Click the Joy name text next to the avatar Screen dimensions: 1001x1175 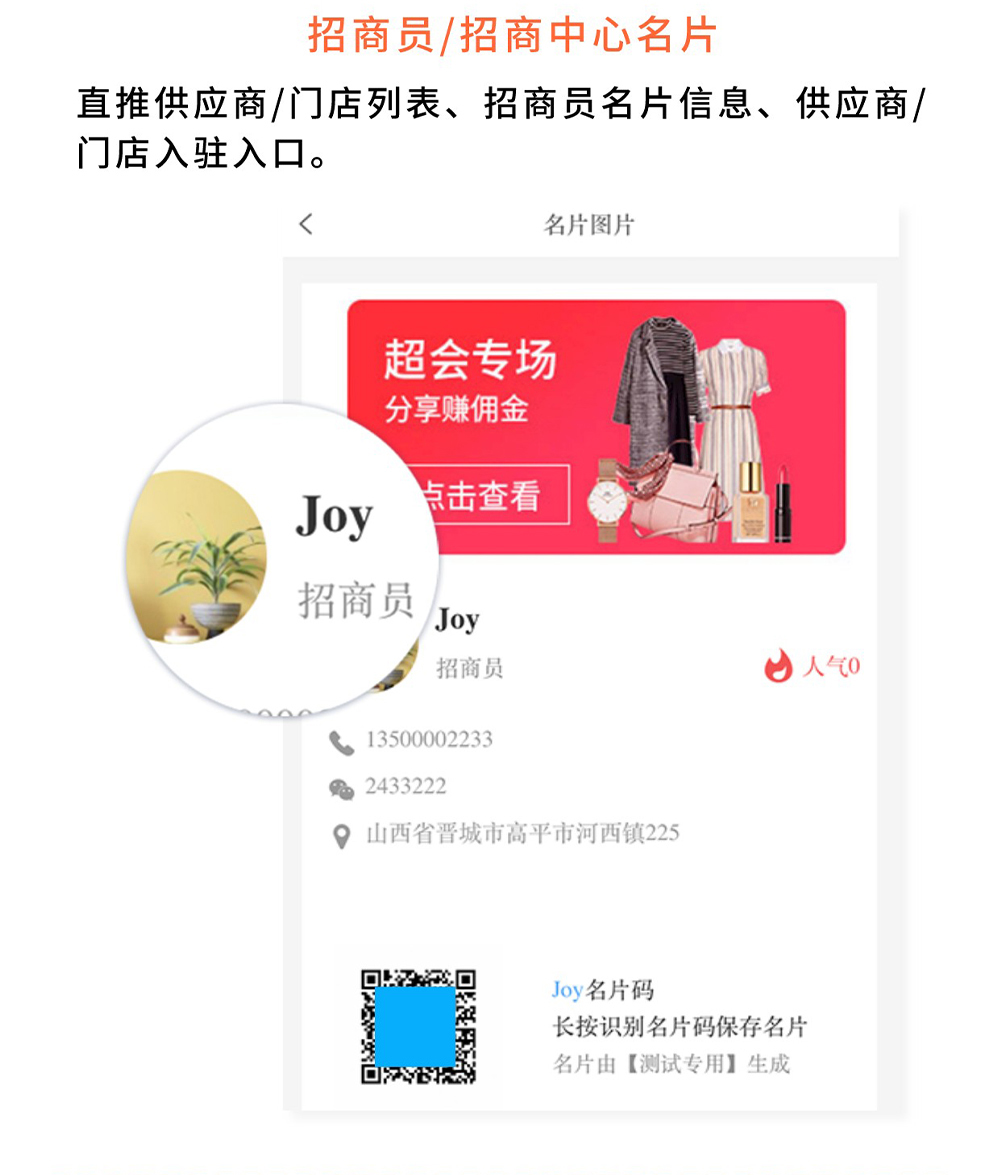point(457,619)
